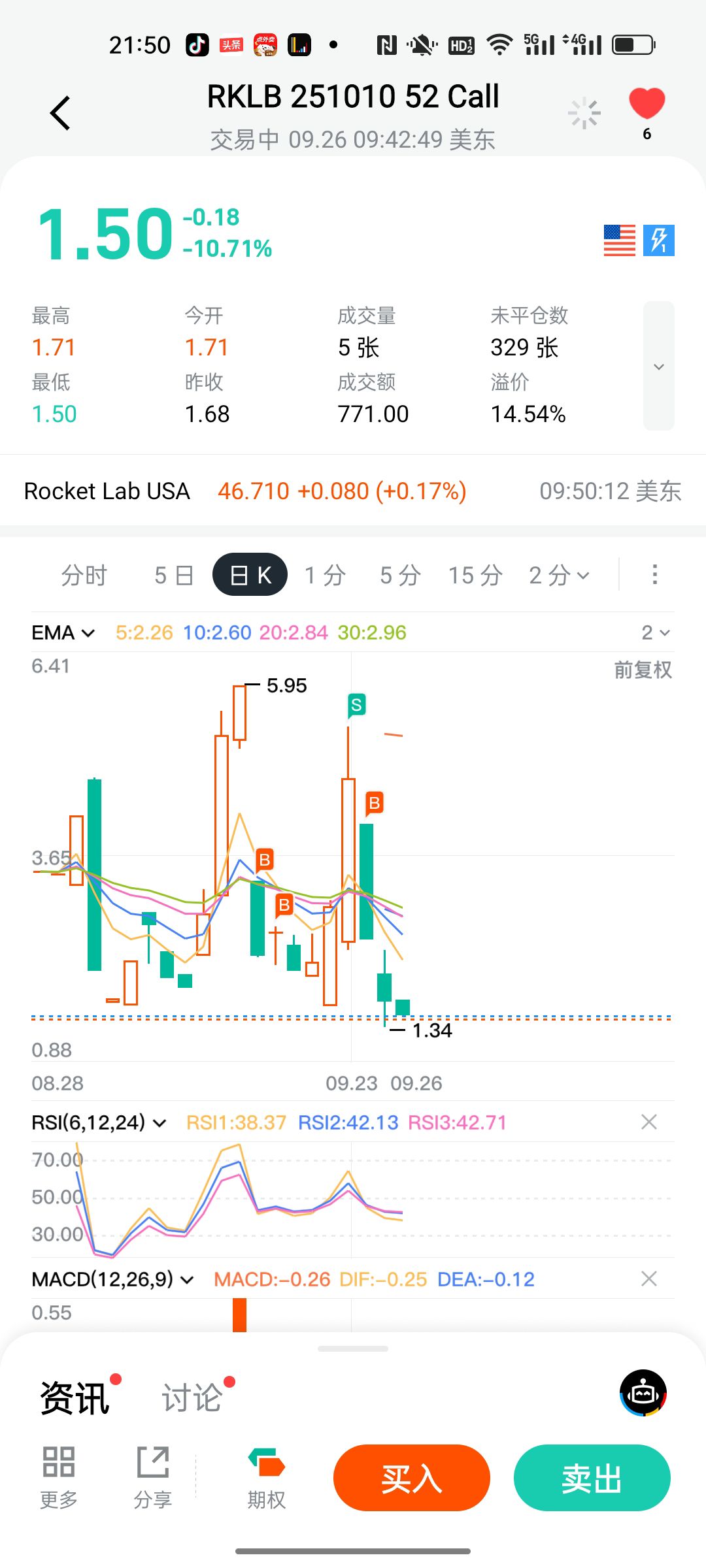Open the 2分 interval dropdown
Viewport: 706px width, 1568px height.
click(560, 576)
